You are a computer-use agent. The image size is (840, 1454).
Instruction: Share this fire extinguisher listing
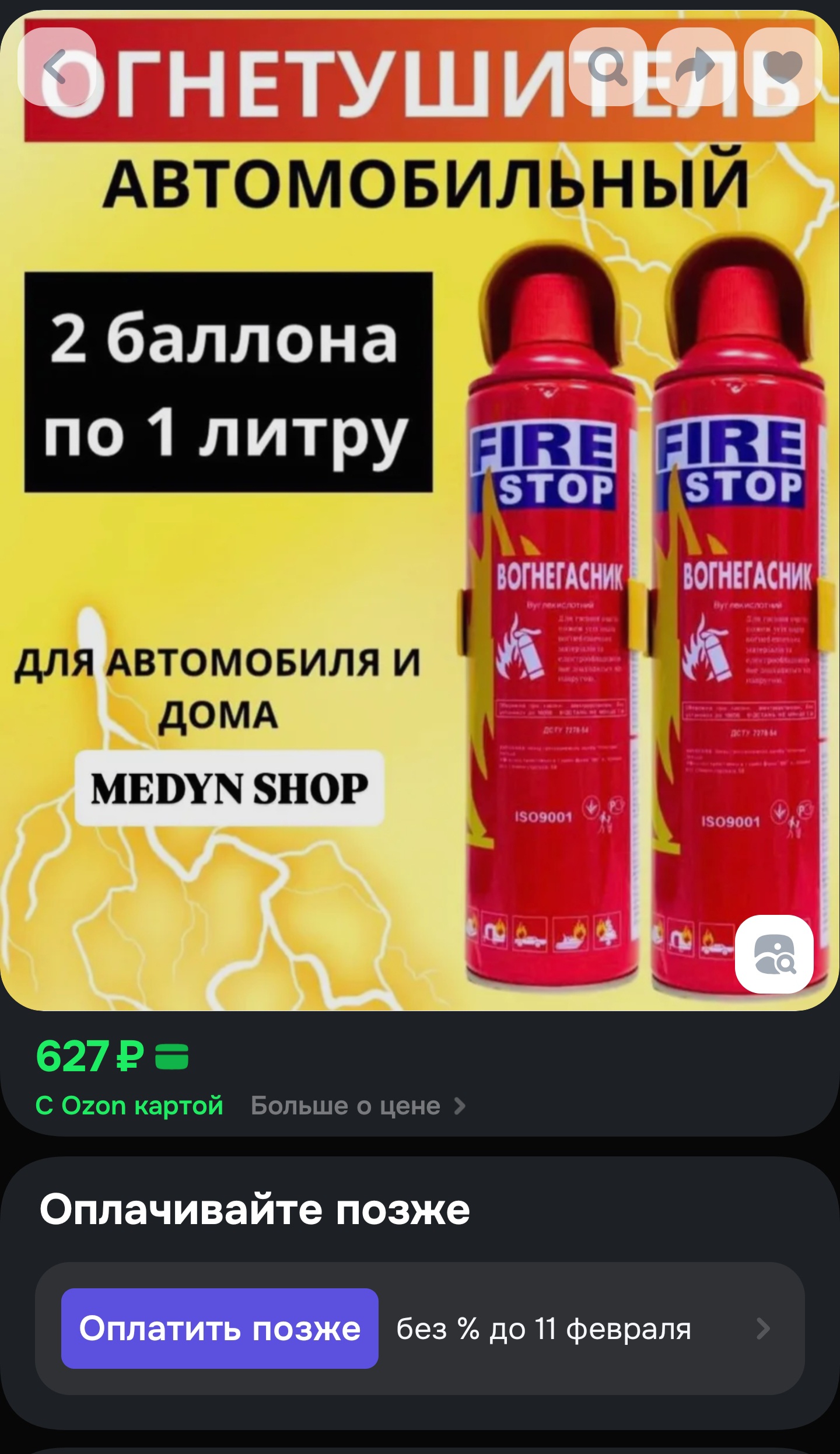(x=695, y=67)
